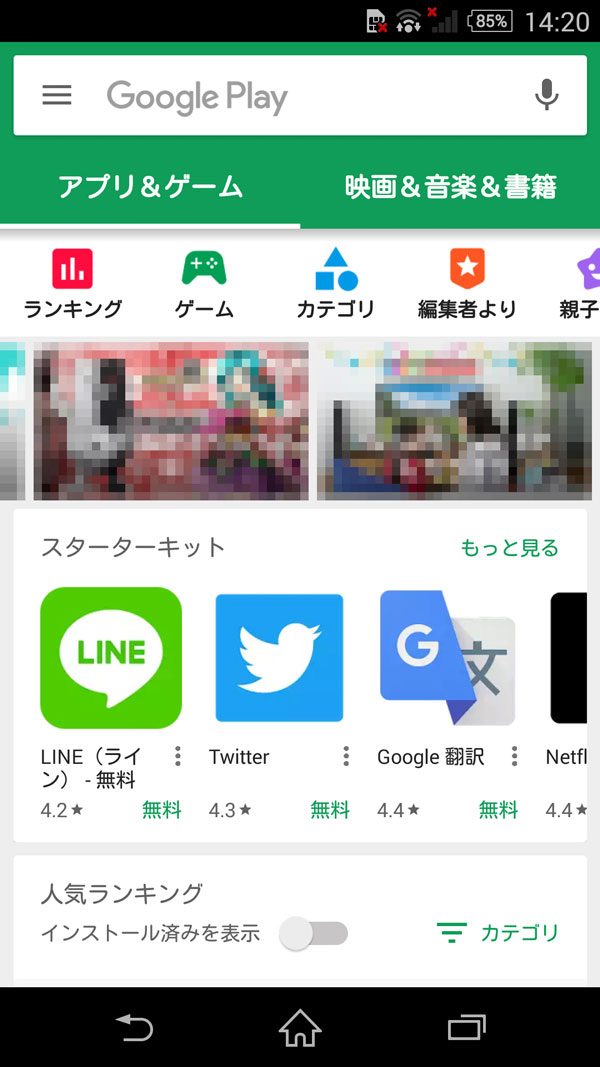Screen dimensions: 600x1067
Task: Toggle インストール済みを表示 switch
Action: 313,933
